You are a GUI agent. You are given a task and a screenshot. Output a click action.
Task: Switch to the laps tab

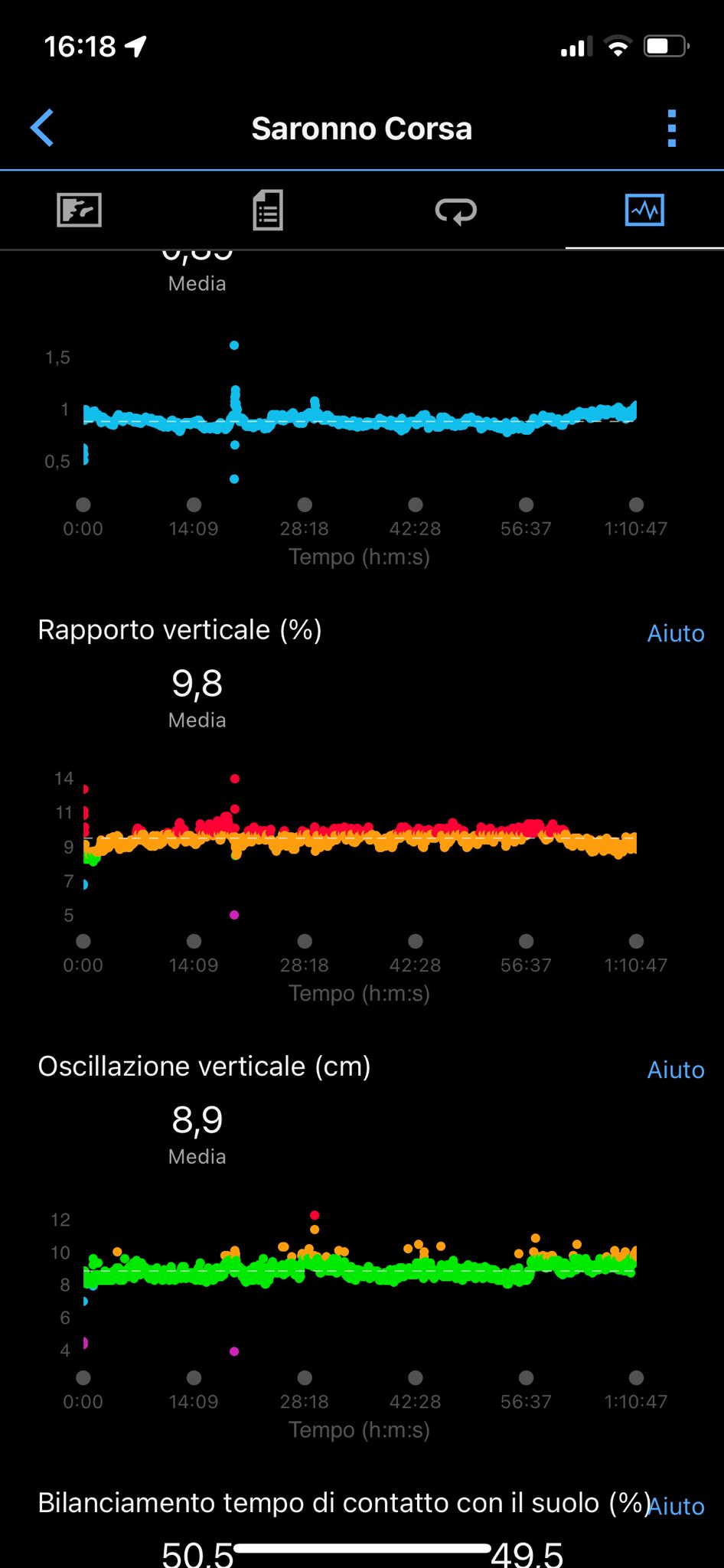tap(456, 211)
